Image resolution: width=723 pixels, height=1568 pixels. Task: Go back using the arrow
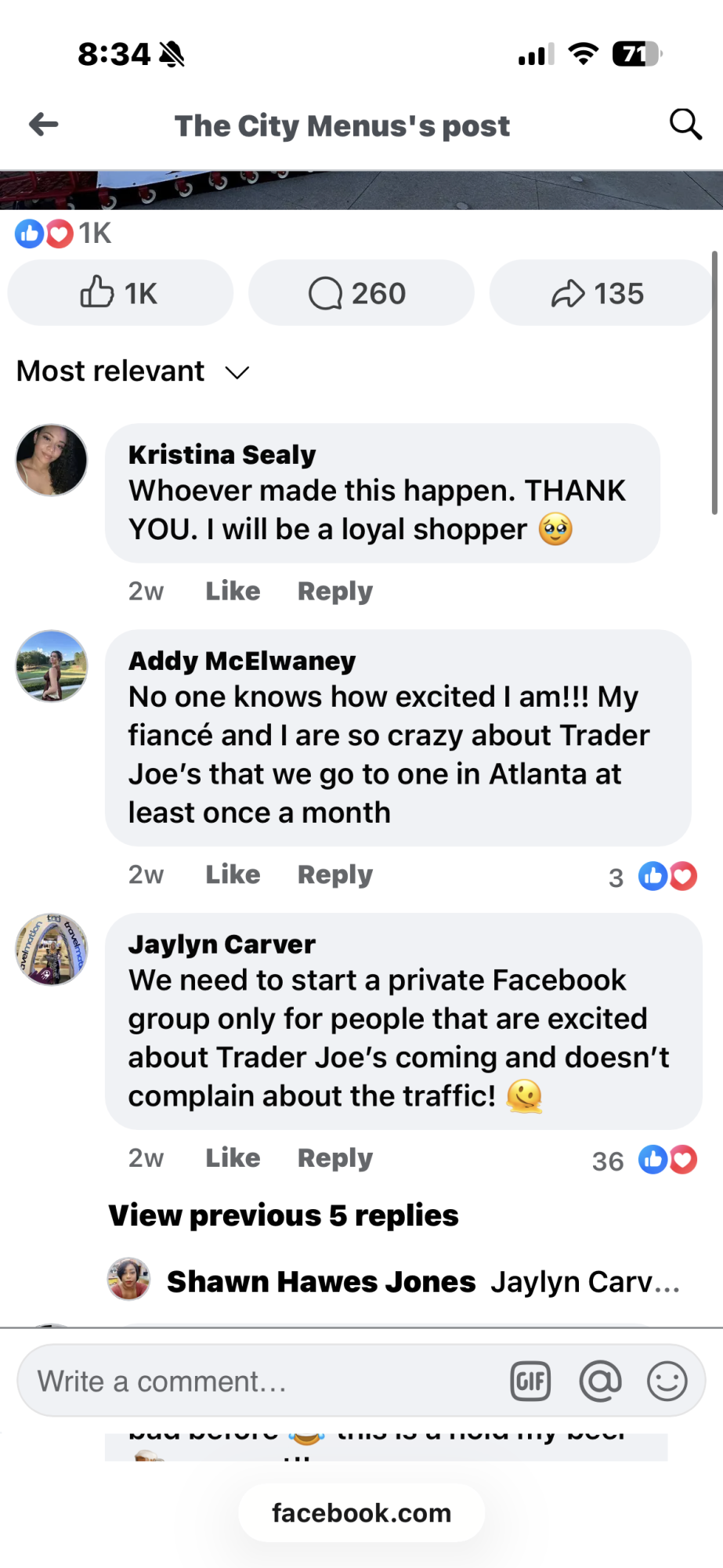point(44,124)
